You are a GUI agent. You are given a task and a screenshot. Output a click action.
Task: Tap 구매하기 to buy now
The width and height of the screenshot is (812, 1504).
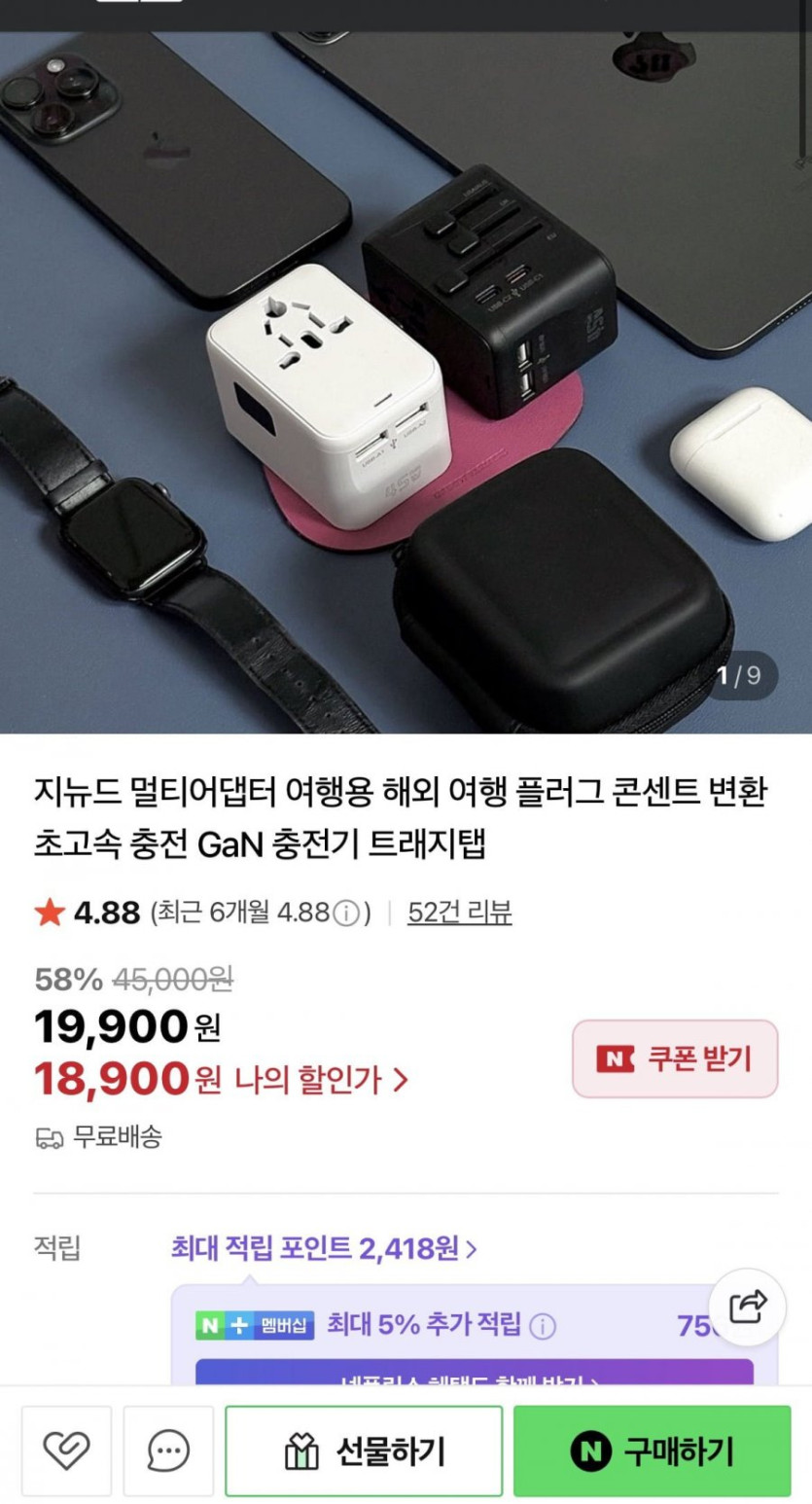(652, 1451)
